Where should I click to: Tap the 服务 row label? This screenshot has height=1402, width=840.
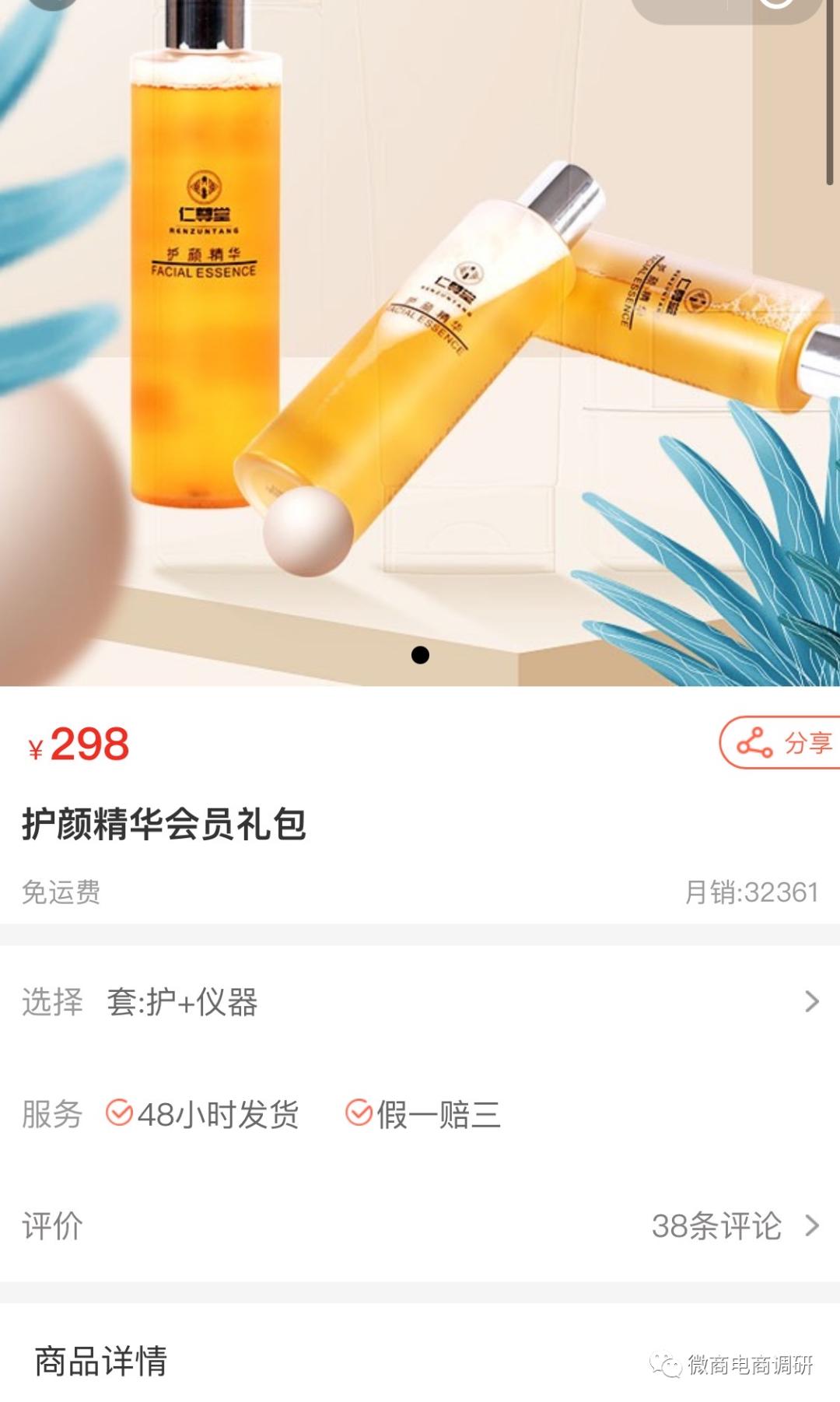click(x=51, y=1116)
